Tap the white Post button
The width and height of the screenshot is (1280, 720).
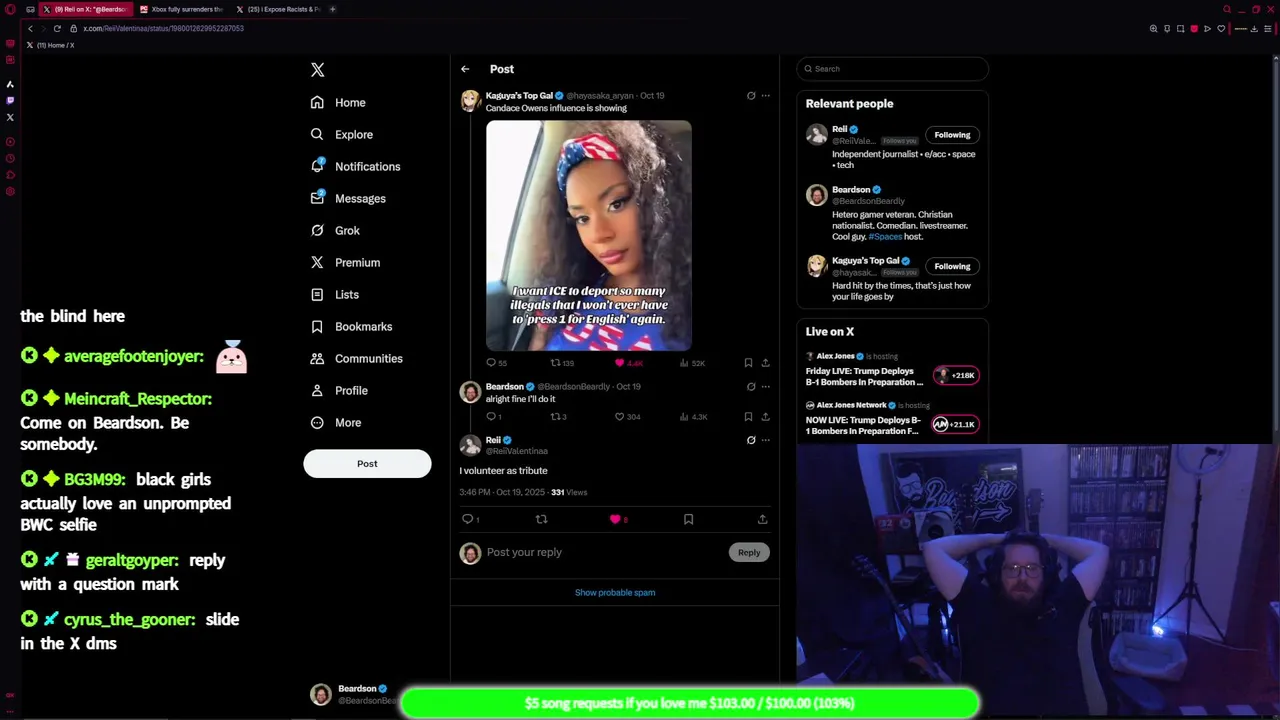[x=367, y=464]
